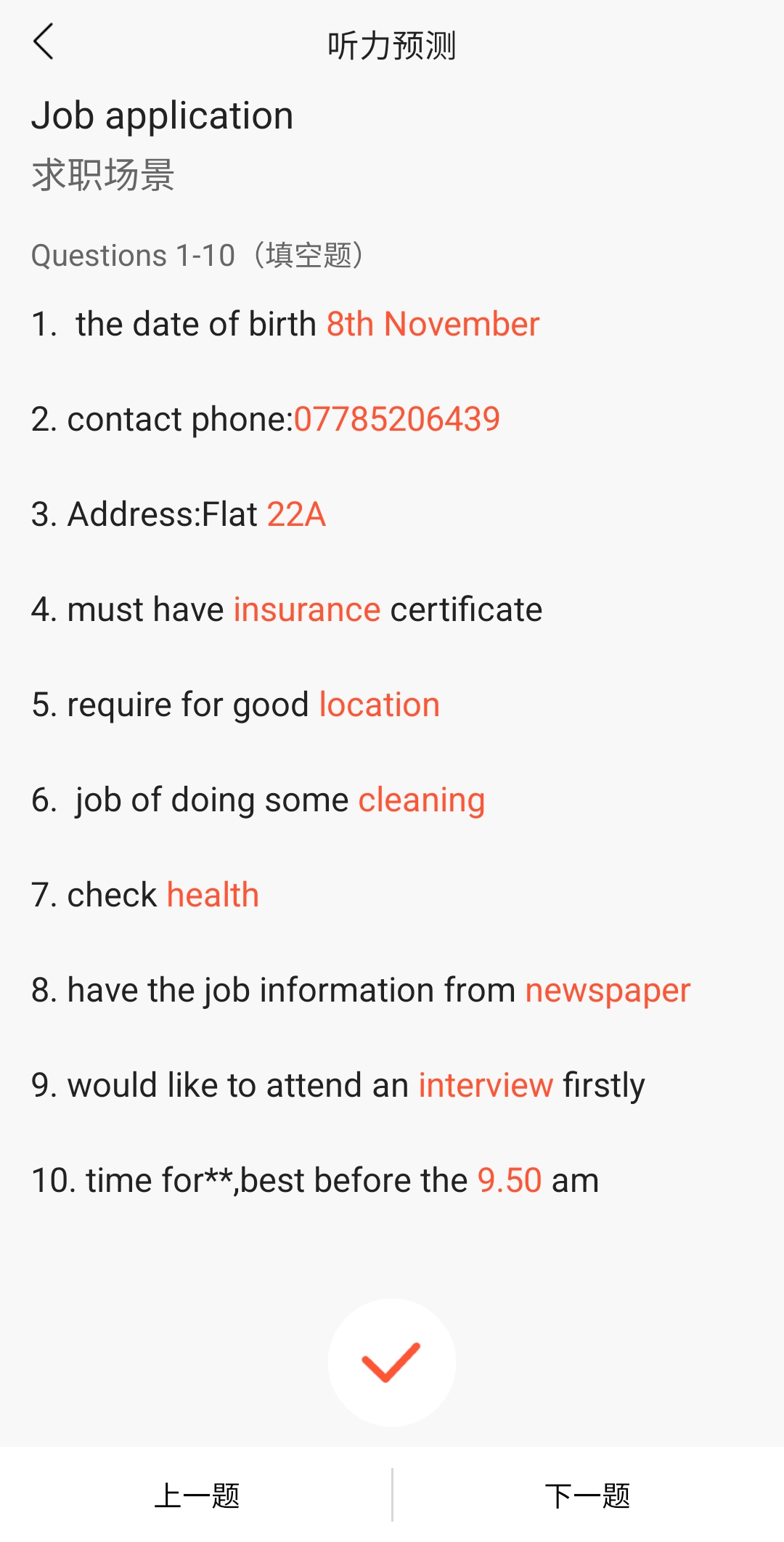The height and width of the screenshot is (1542, 784).
Task: Go to next question (下一题)
Action: pos(588,1496)
